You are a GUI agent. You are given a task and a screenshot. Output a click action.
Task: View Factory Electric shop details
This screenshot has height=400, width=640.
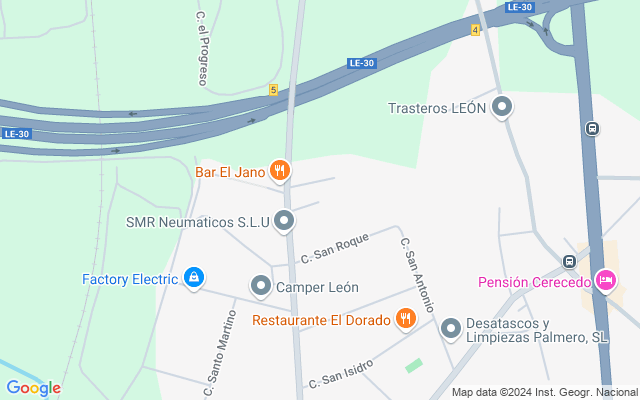pyautogui.click(x=195, y=278)
